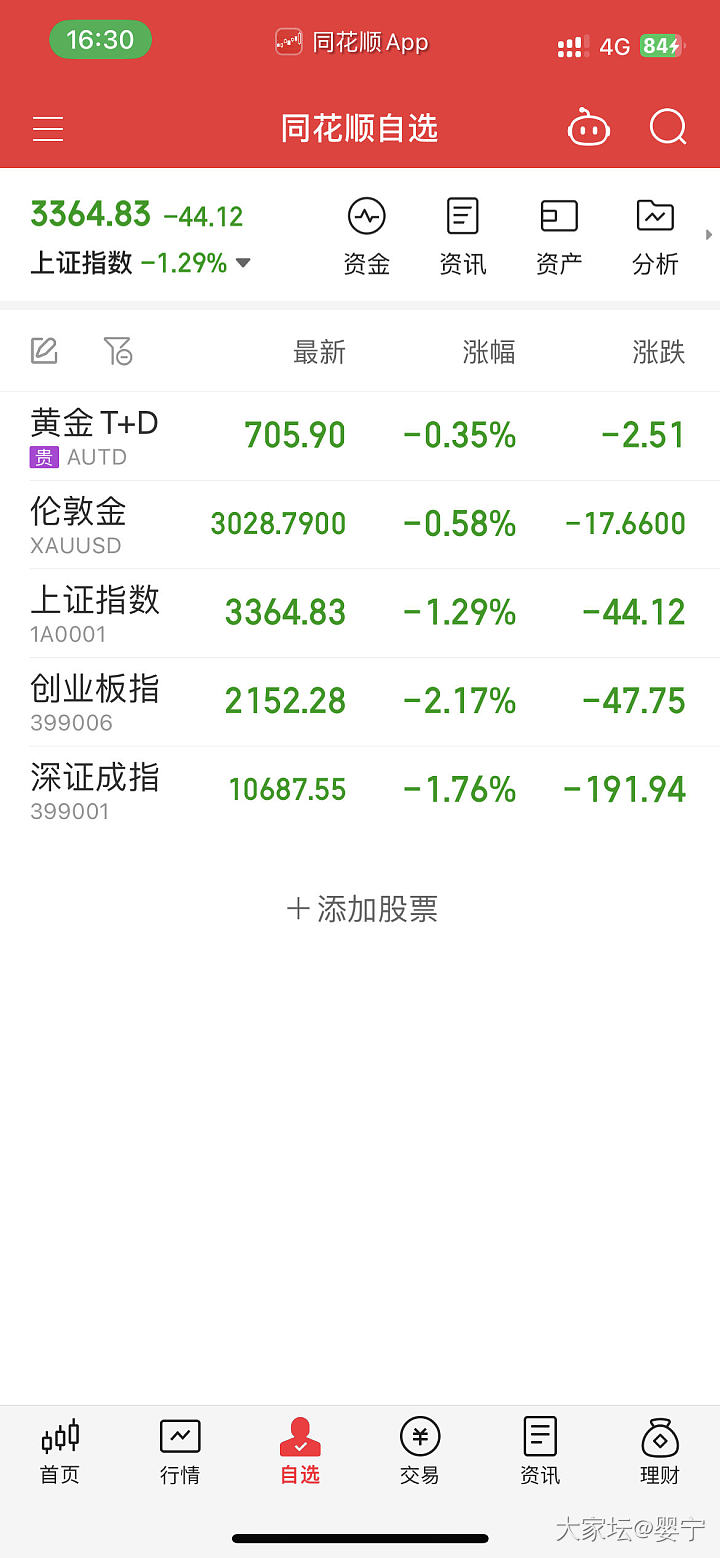Open the 深证成指 row

[x=360, y=790]
